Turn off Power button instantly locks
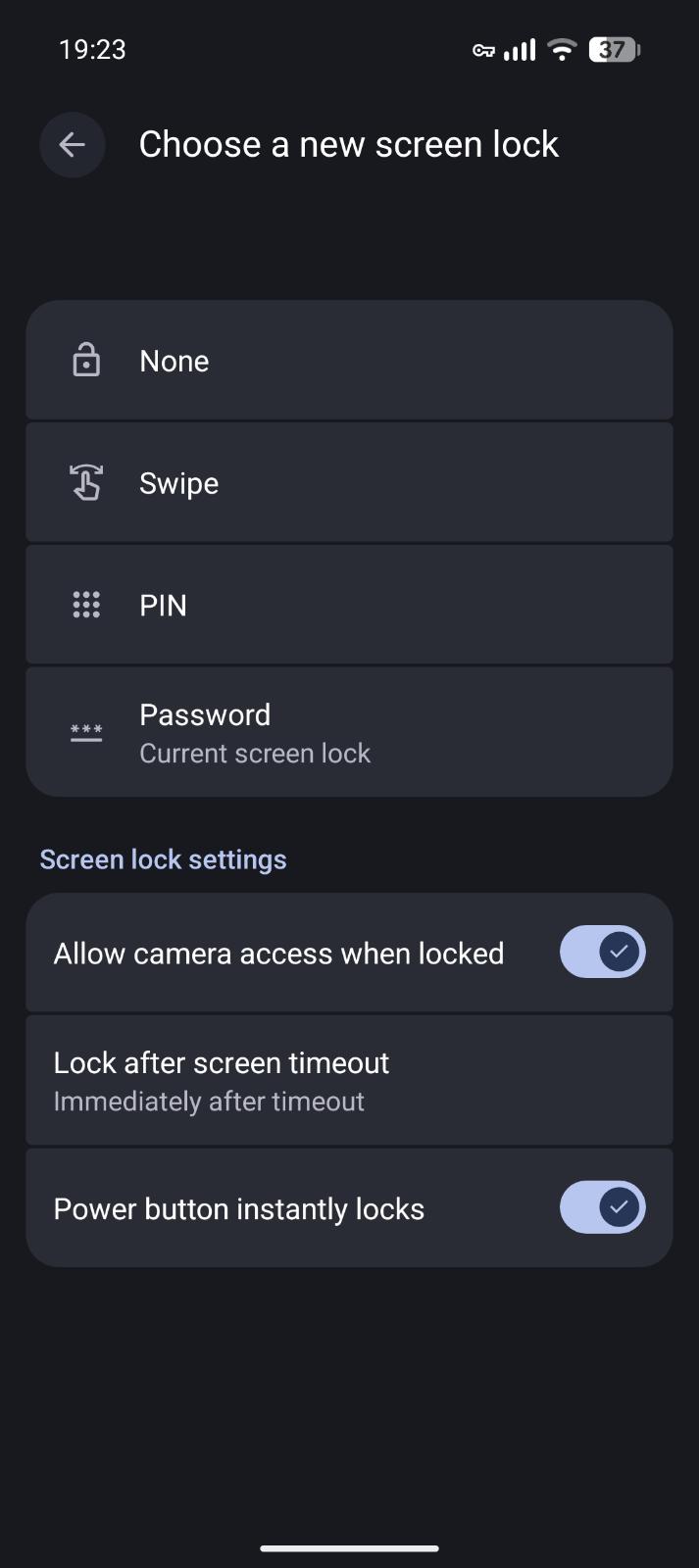Screen dimensions: 699x1568 click(x=602, y=1207)
